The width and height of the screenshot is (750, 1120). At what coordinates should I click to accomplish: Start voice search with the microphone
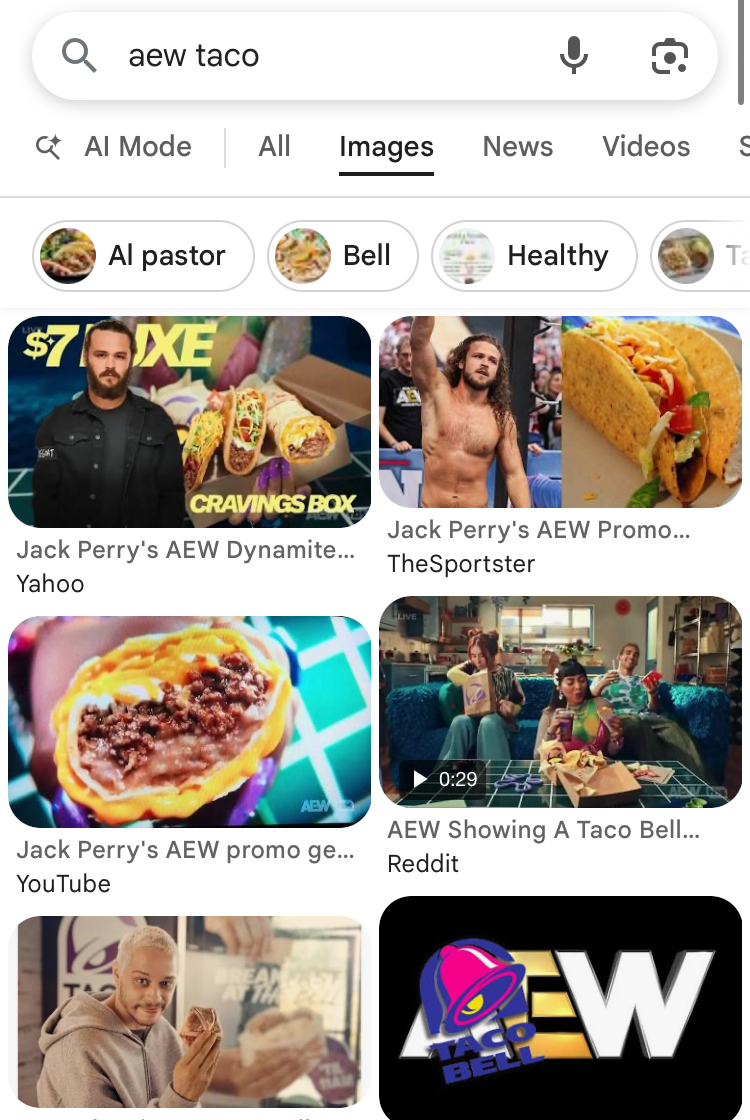573,56
